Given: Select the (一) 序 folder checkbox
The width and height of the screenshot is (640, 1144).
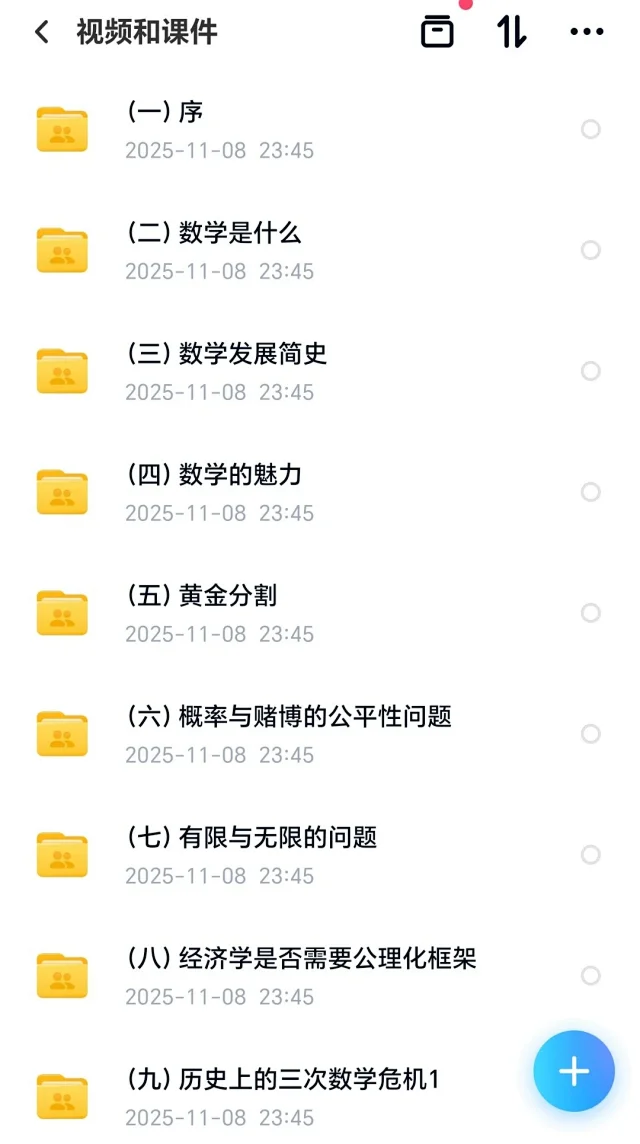Looking at the screenshot, I should click(x=591, y=129).
